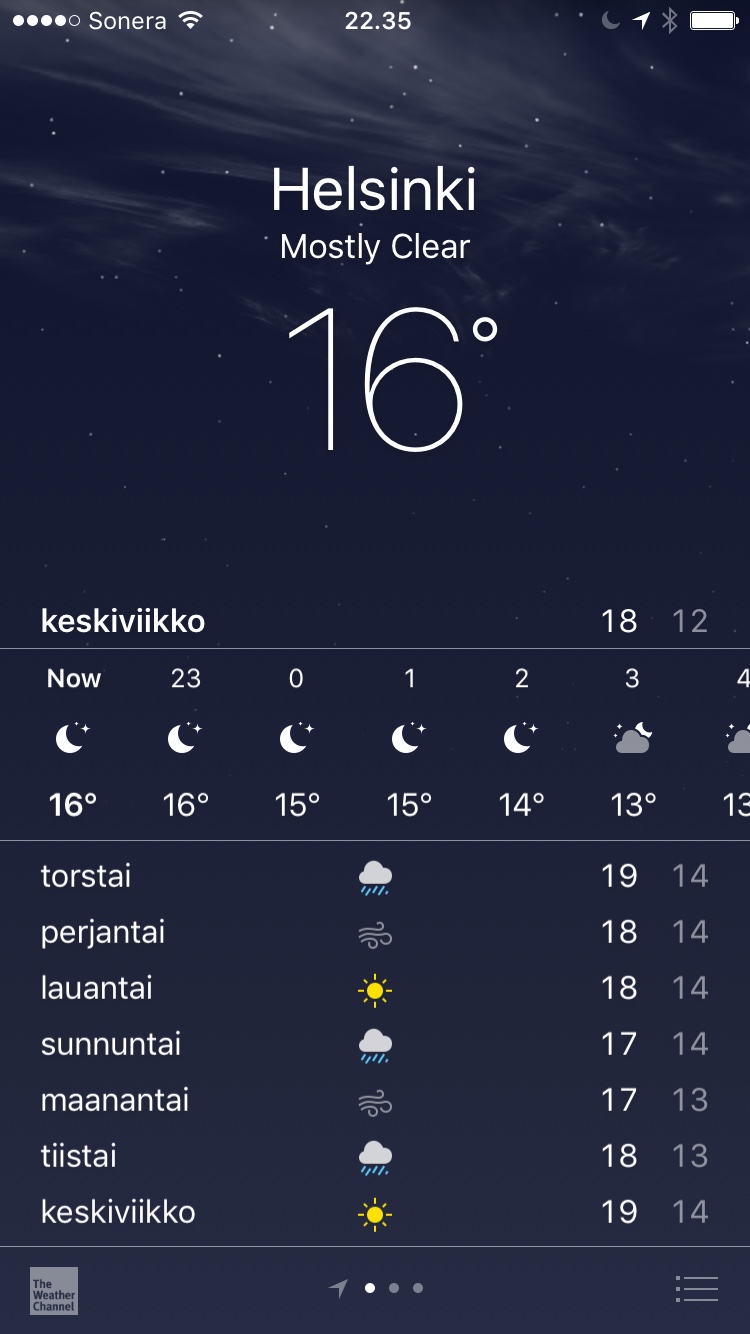The width and height of the screenshot is (750, 1334).
Task: Open the city list icon
Action: tap(697, 1289)
